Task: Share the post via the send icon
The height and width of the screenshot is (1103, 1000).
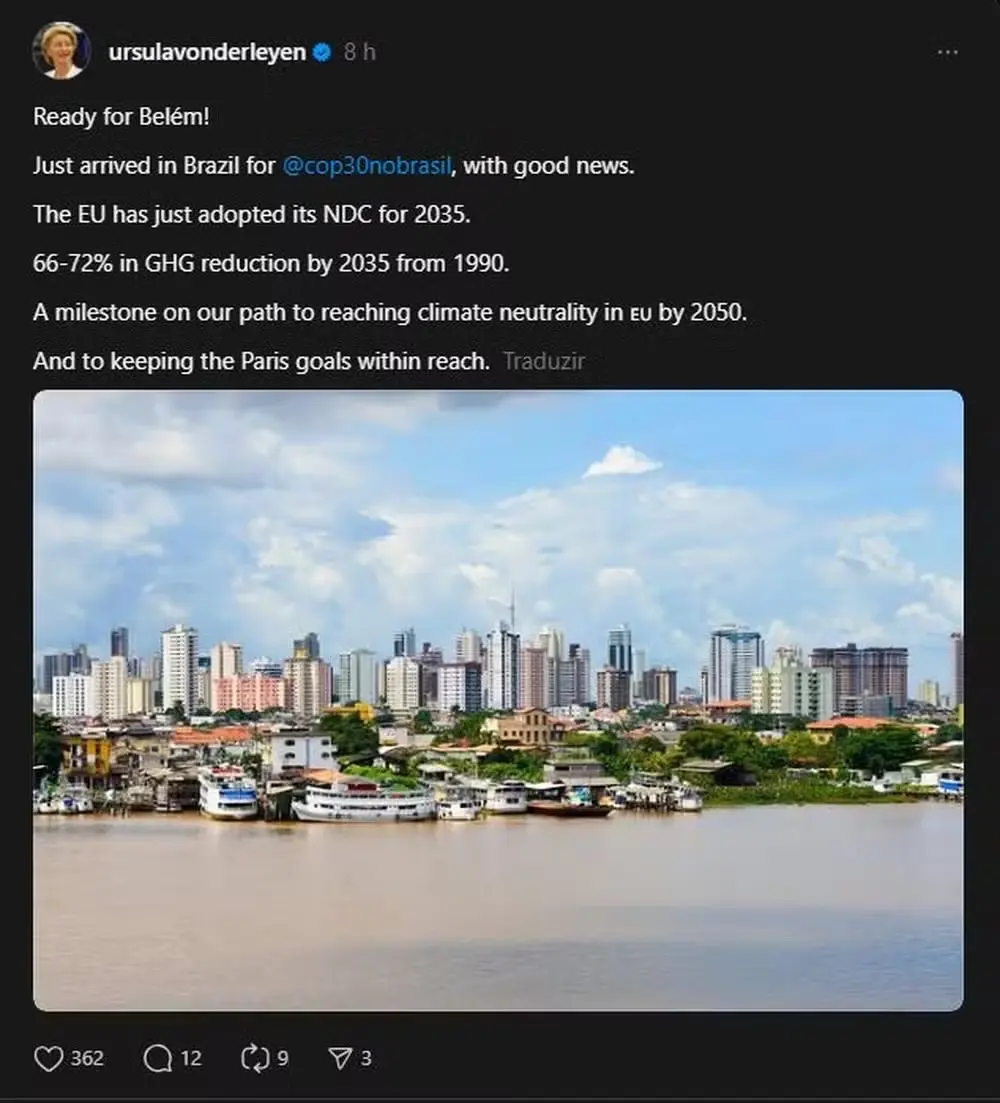Action: click(341, 1058)
